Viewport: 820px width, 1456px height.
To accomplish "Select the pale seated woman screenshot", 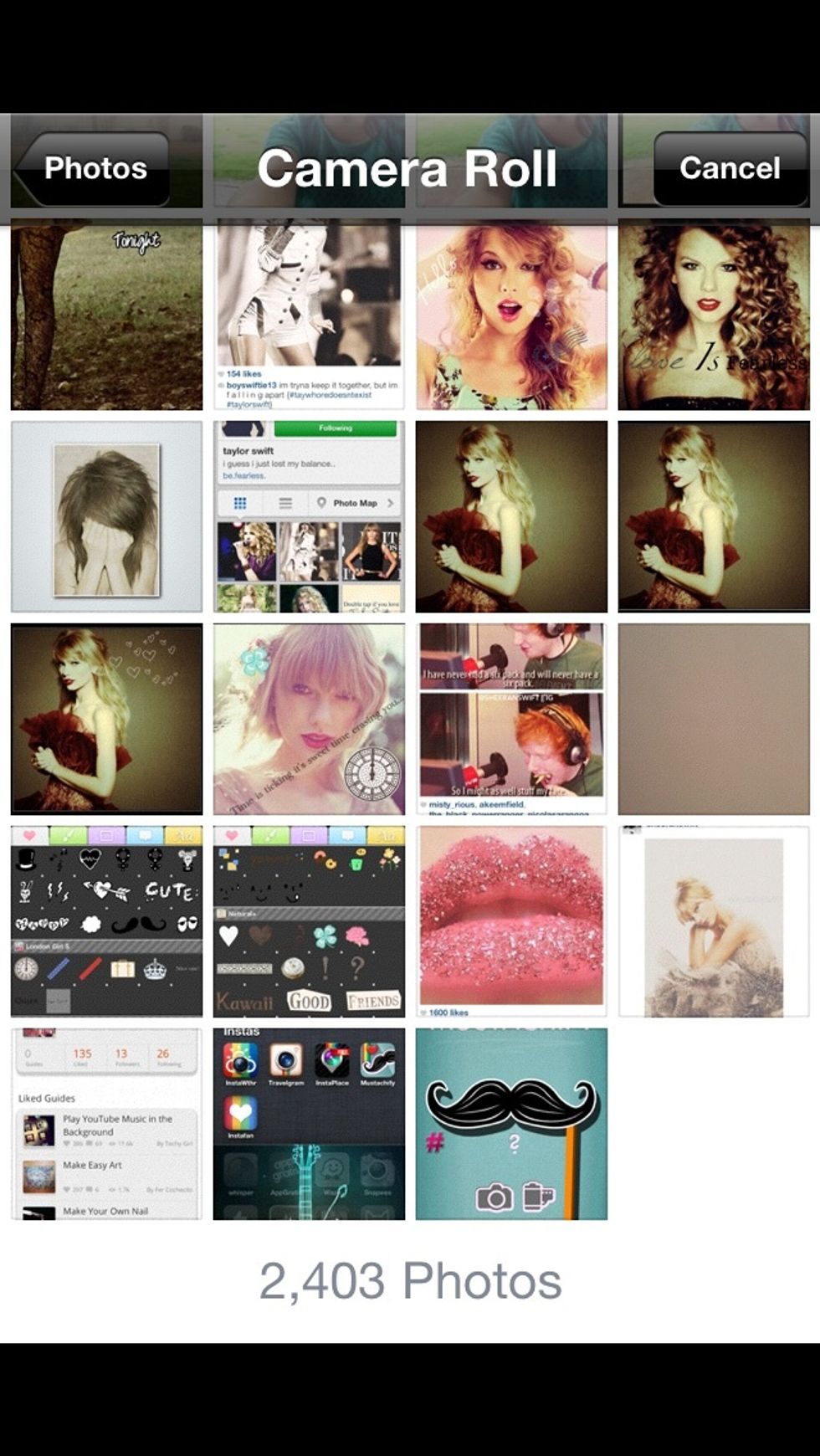I will (x=714, y=921).
